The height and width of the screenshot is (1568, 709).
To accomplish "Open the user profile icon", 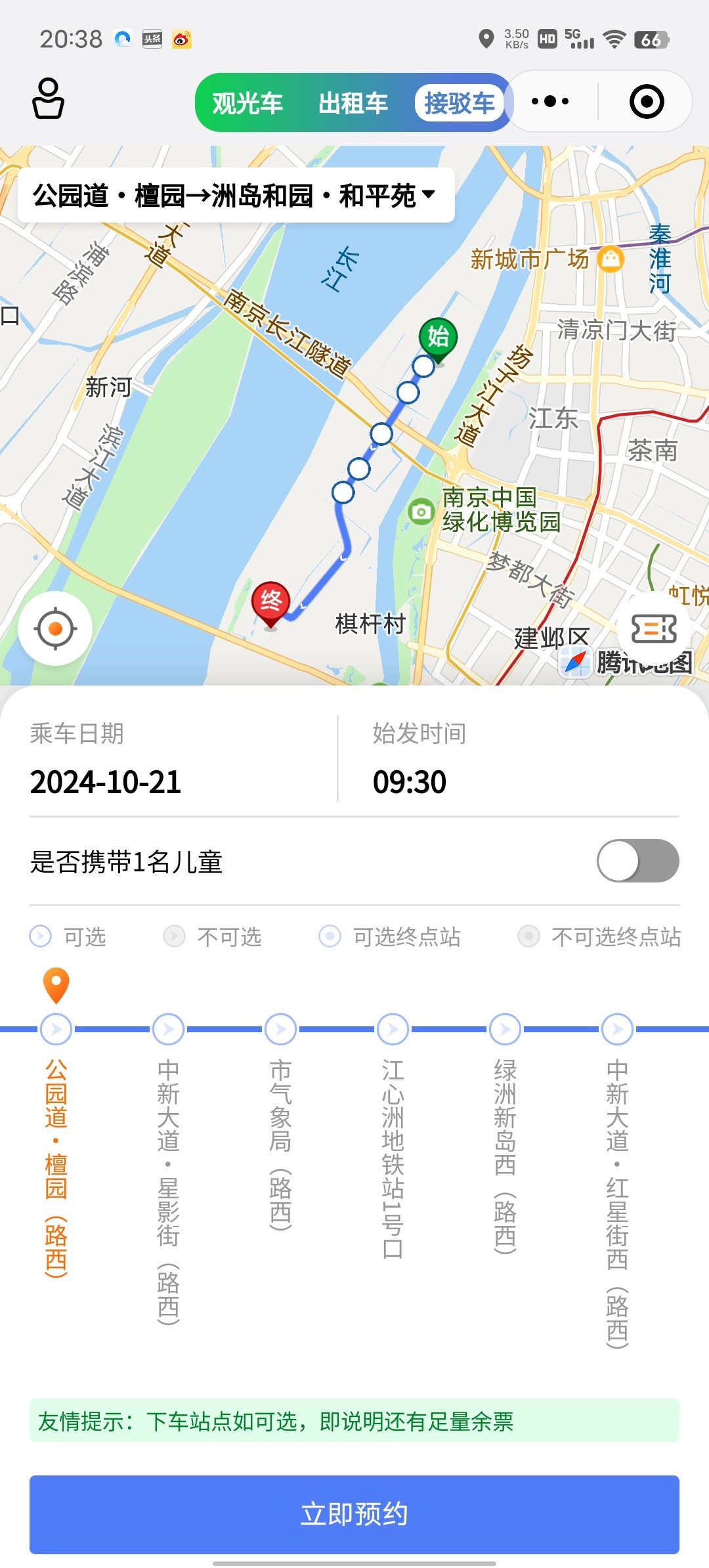I will (x=48, y=98).
